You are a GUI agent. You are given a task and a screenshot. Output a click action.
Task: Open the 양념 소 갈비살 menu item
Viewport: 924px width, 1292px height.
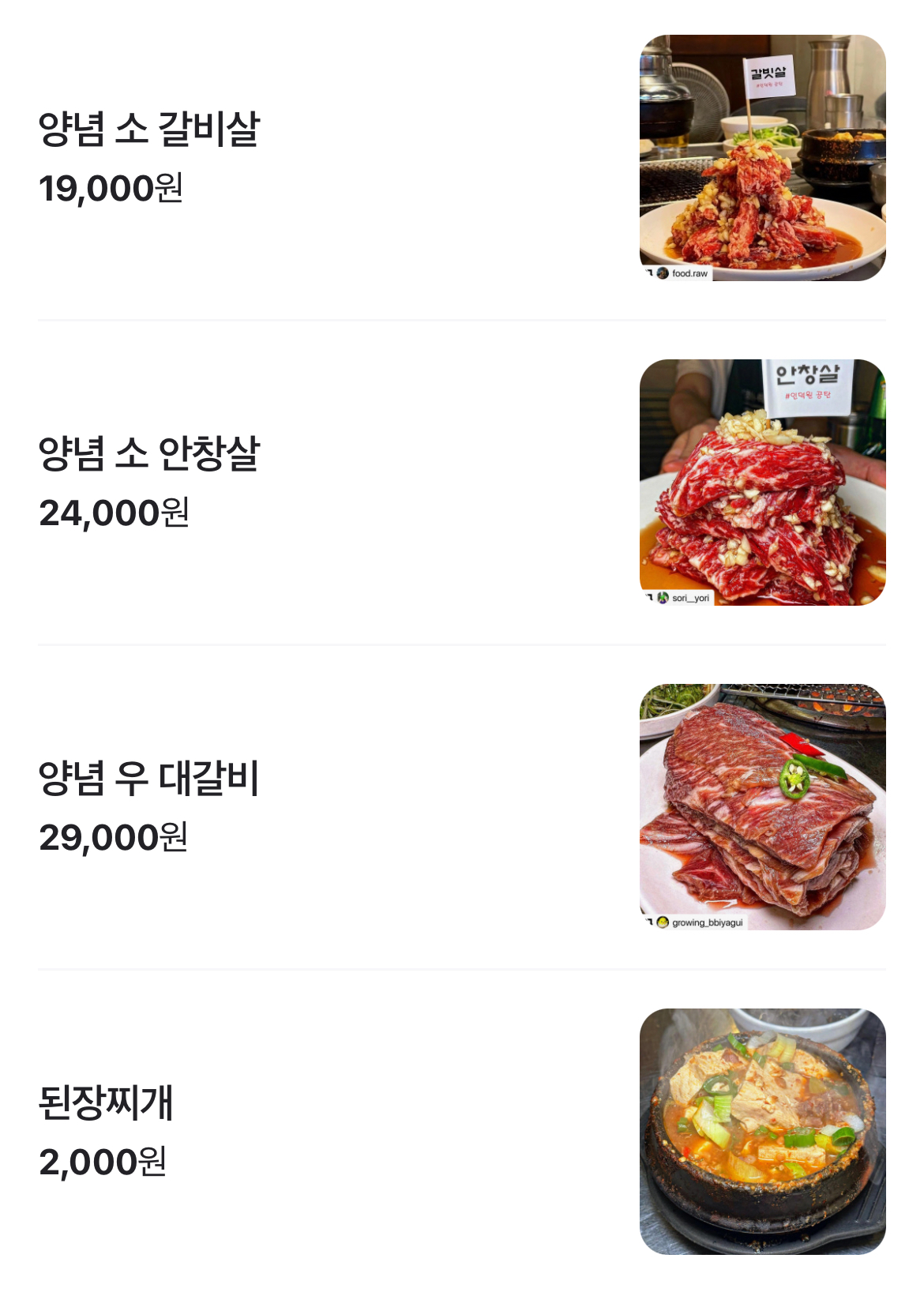tap(149, 129)
